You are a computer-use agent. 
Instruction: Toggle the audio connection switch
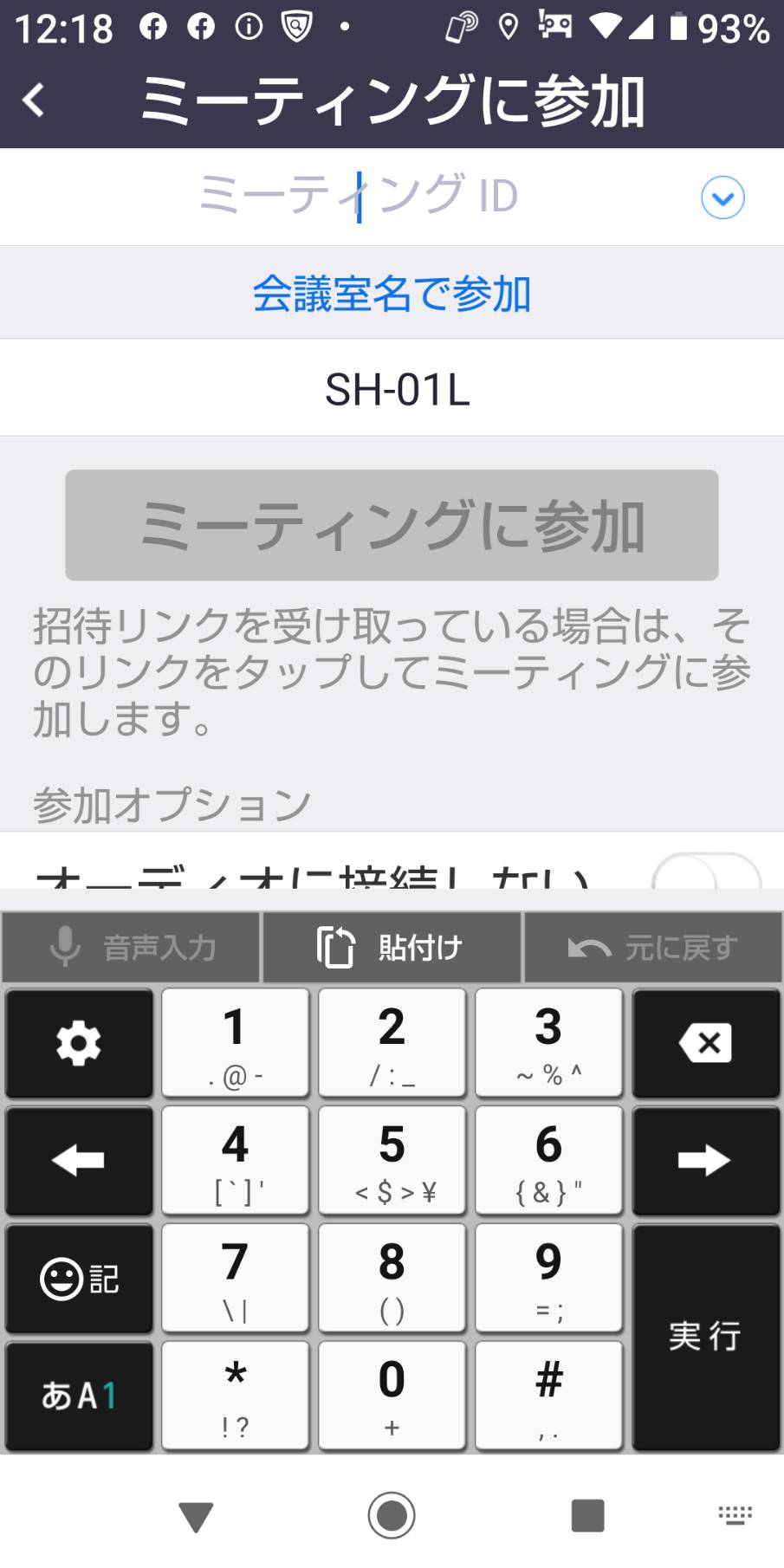(x=706, y=871)
